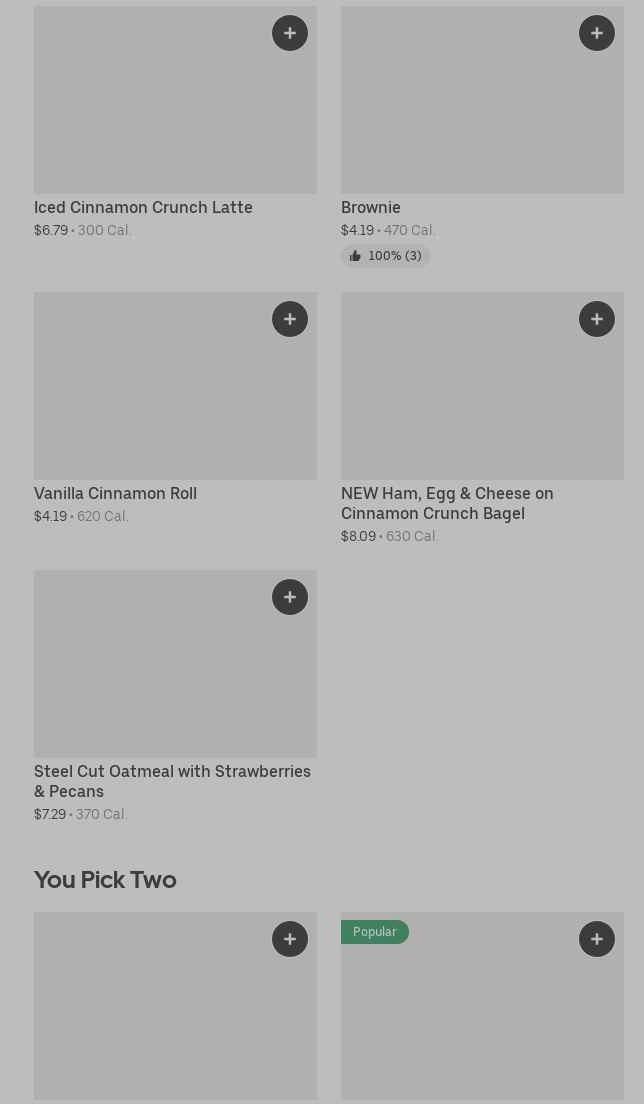Add Brownie to cart
This screenshot has height=1104, width=644.
pyautogui.click(x=597, y=33)
